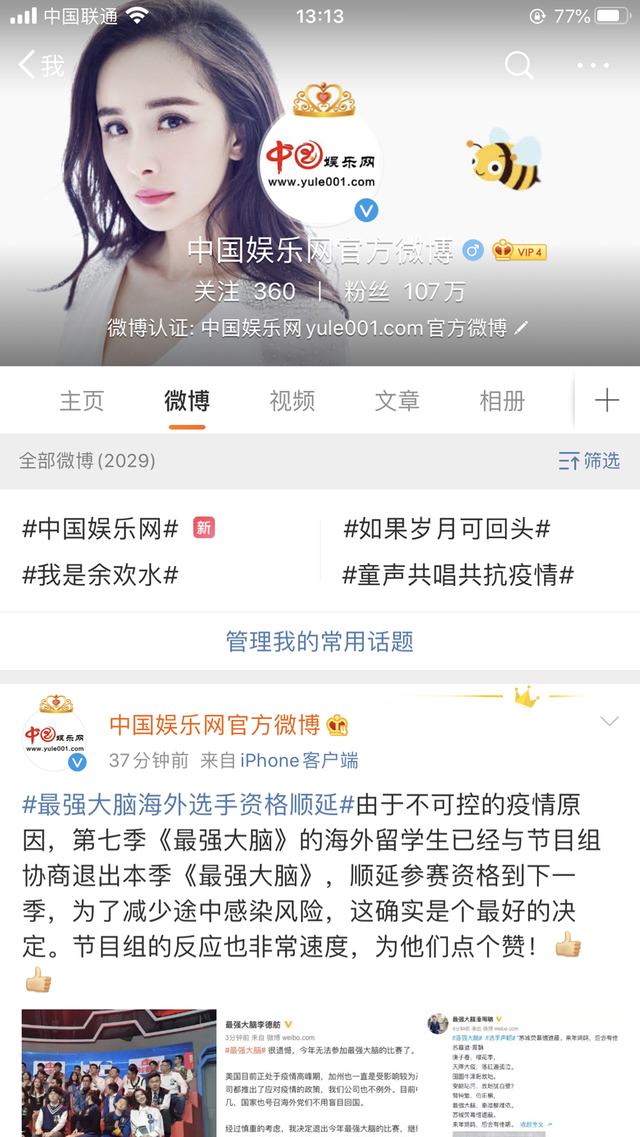Viewport: 640px width, 1137px height.
Task: View the 关注 360 following list
Action: (x=245, y=291)
